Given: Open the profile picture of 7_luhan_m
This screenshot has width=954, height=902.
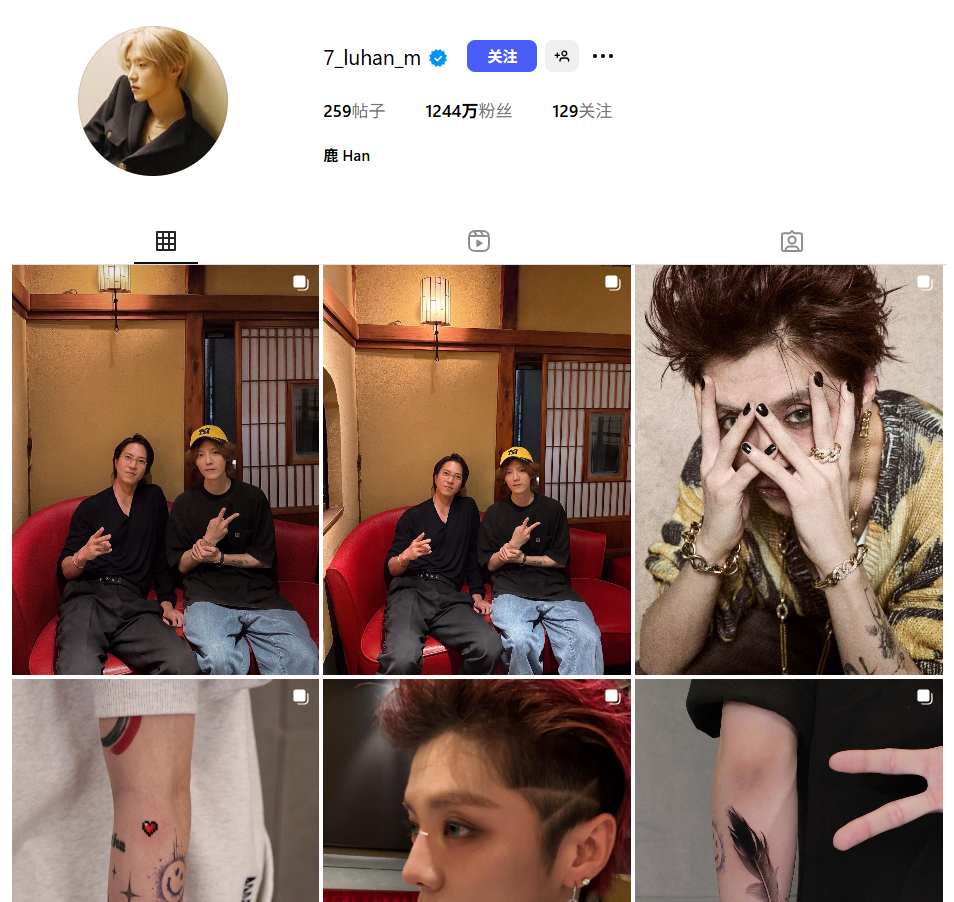Looking at the screenshot, I should tap(153, 101).
